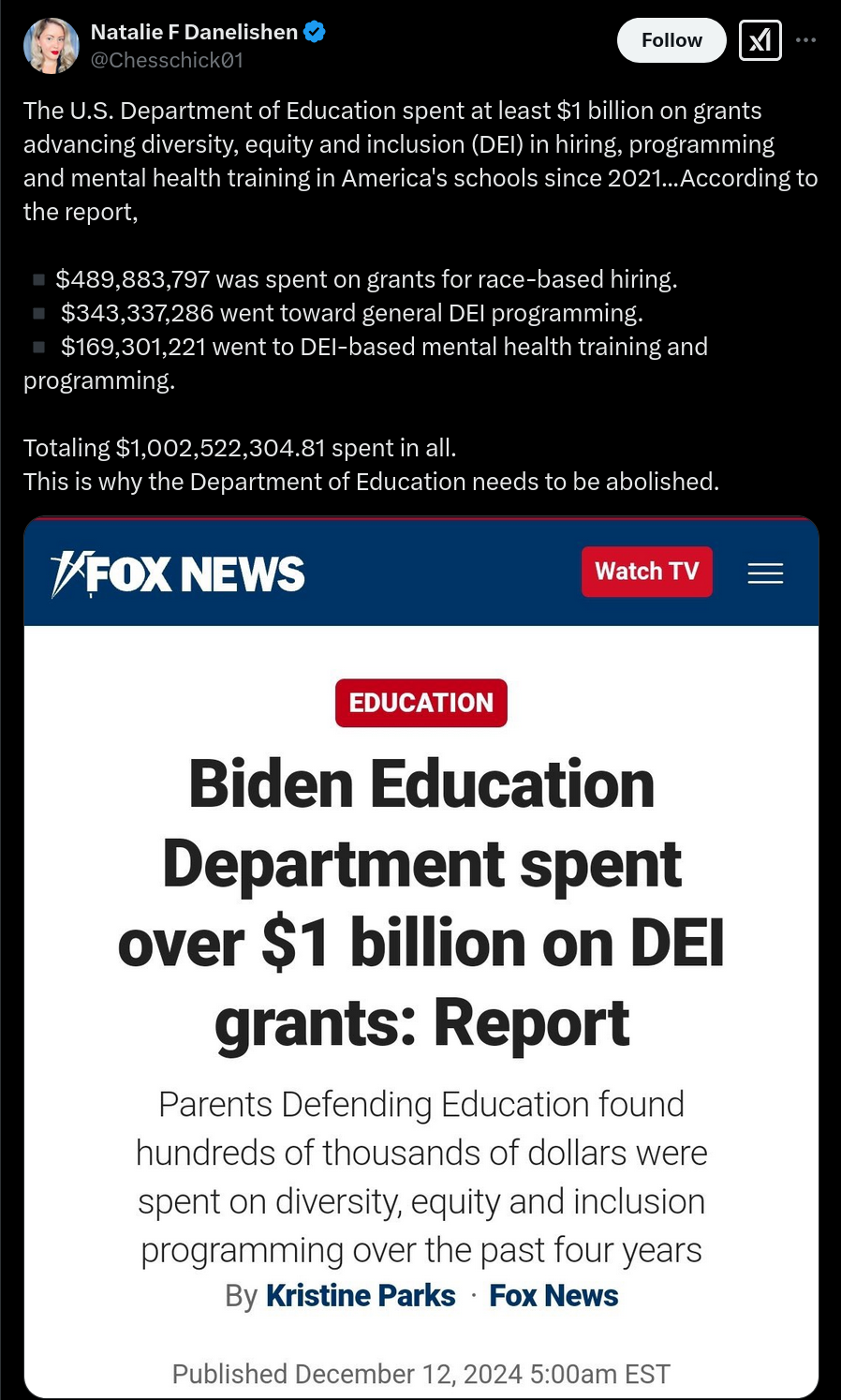Follow Natalie F Danelishen
This screenshot has height=1400, width=841.
click(x=671, y=40)
